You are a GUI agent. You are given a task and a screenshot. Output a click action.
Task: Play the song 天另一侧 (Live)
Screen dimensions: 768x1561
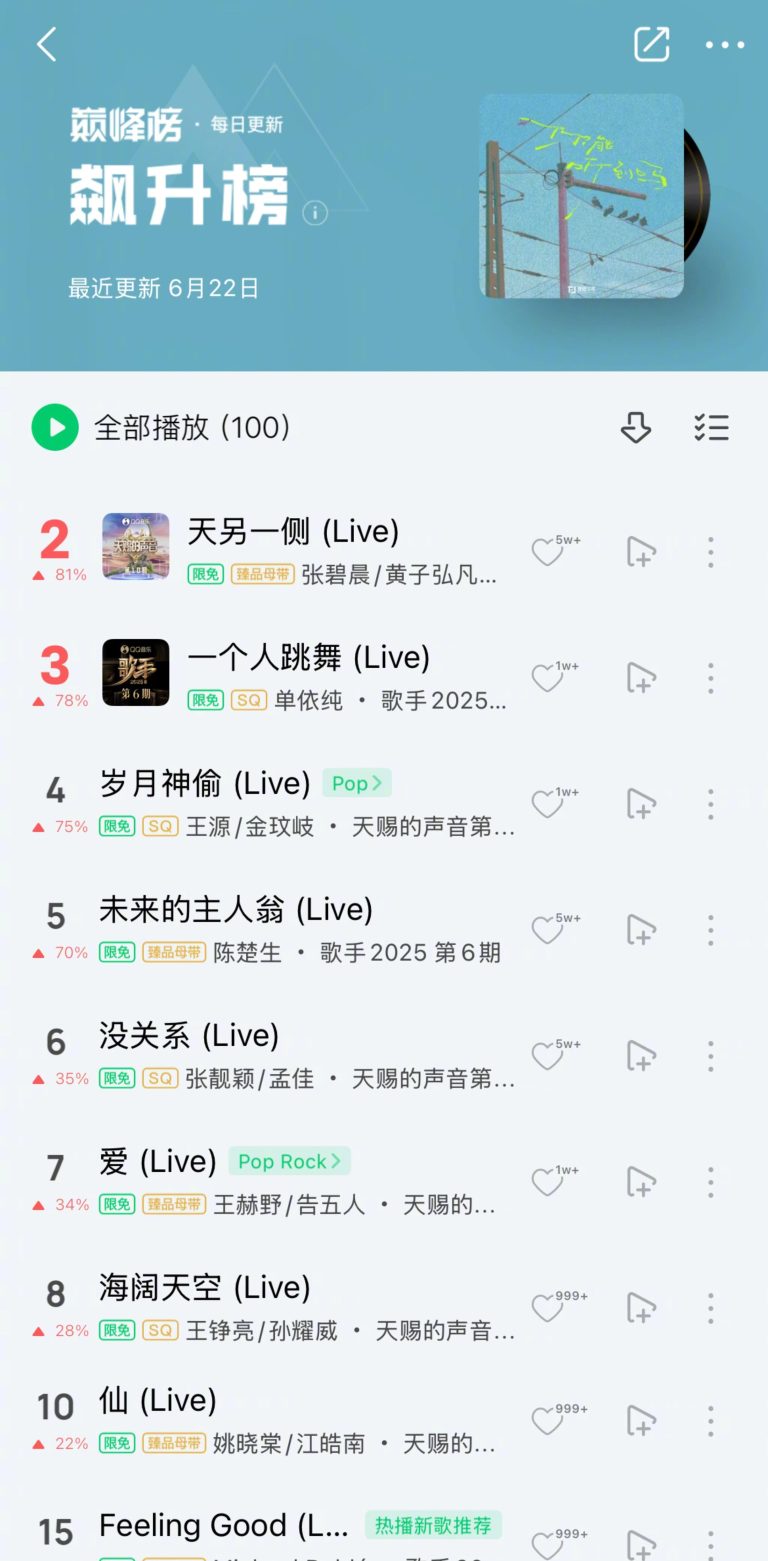coord(293,531)
